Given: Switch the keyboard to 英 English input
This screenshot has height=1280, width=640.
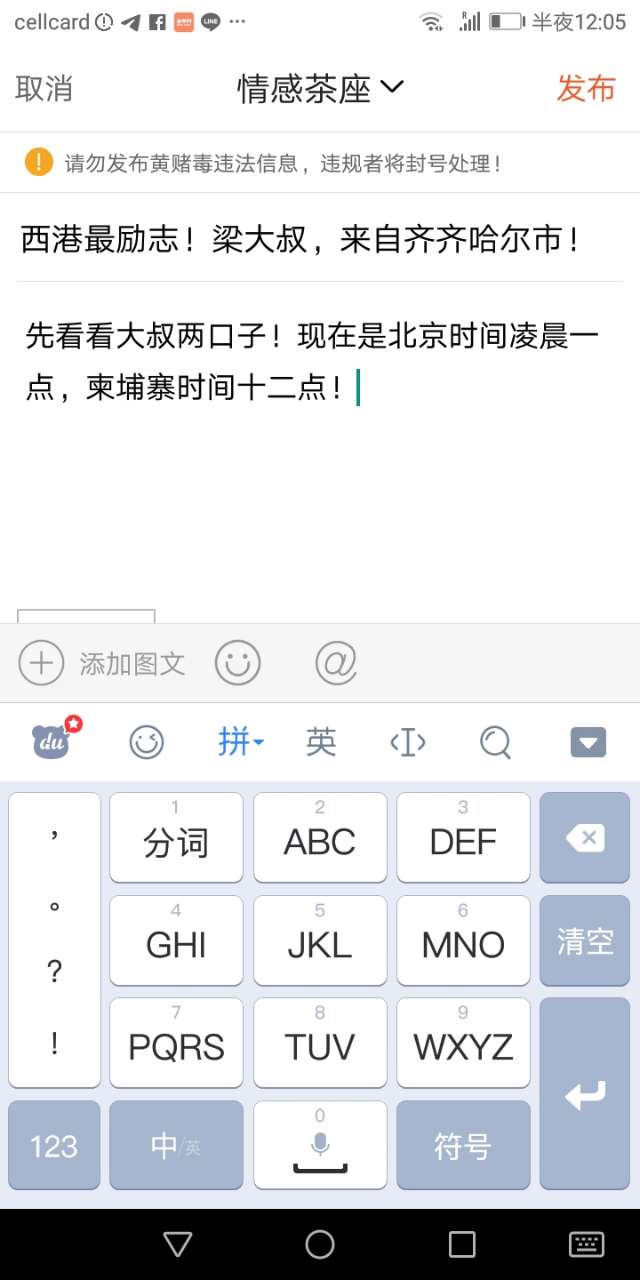Looking at the screenshot, I should click(321, 742).
